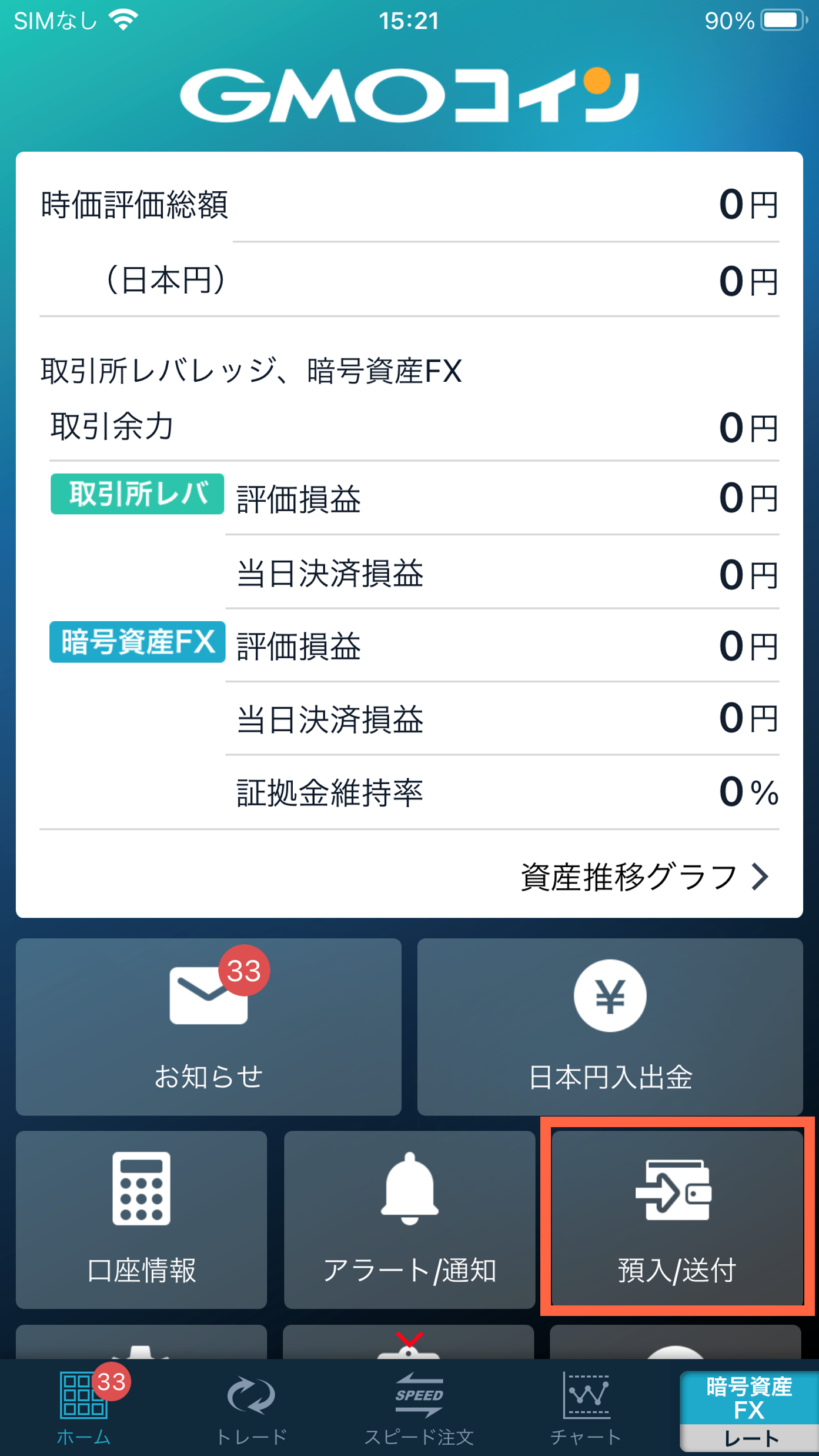This screenshot has height=1456, width=819.
Task: Open the 口座情報 account info tile
Action: click(141, 1220)
